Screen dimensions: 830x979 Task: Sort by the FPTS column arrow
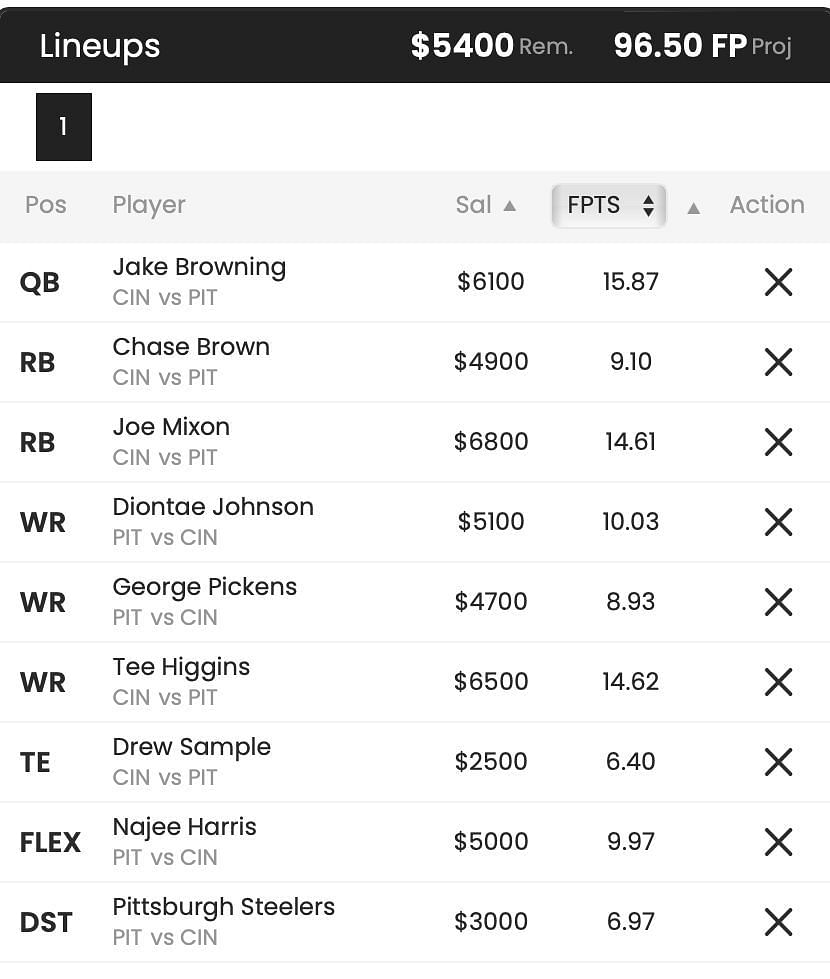point(693,207)
